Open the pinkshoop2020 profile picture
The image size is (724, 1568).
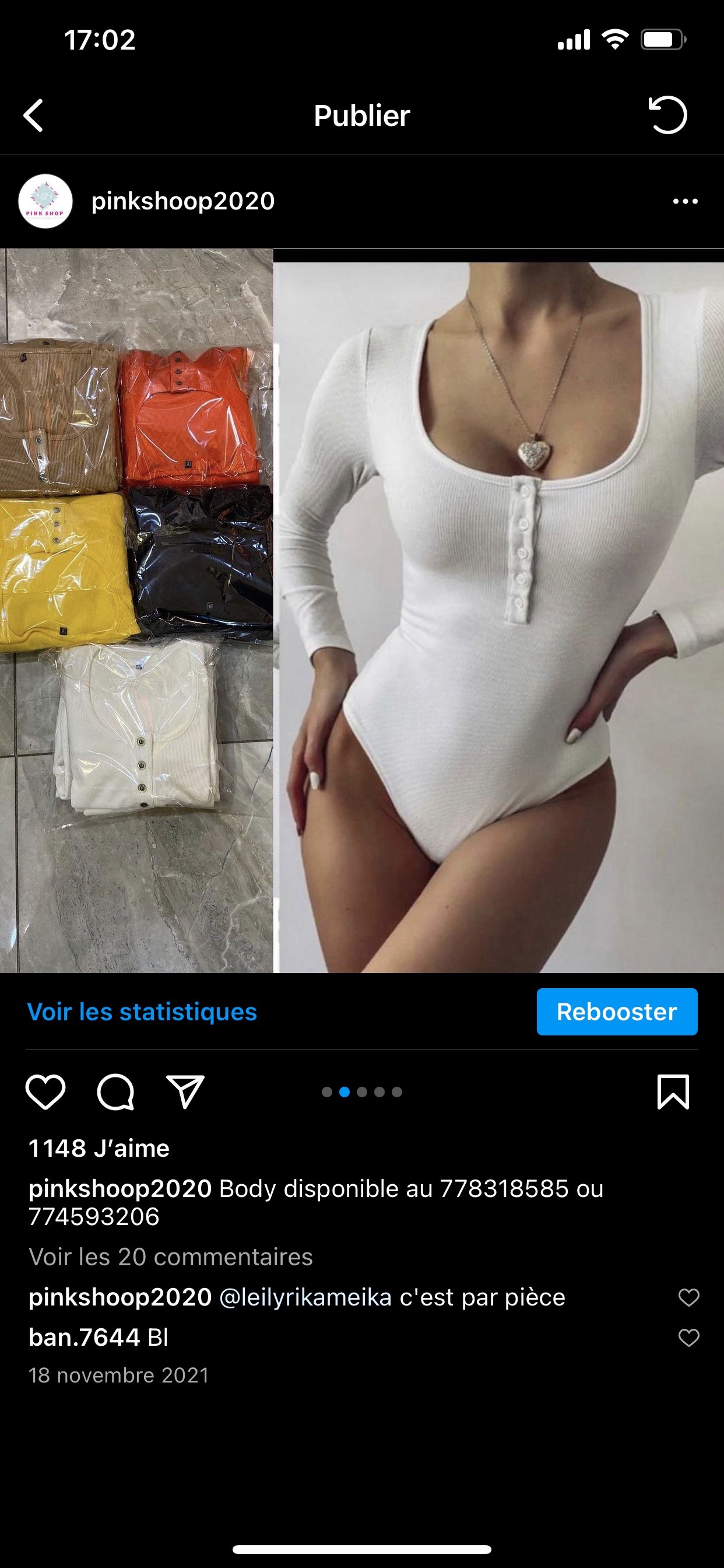tap(45, 201)
